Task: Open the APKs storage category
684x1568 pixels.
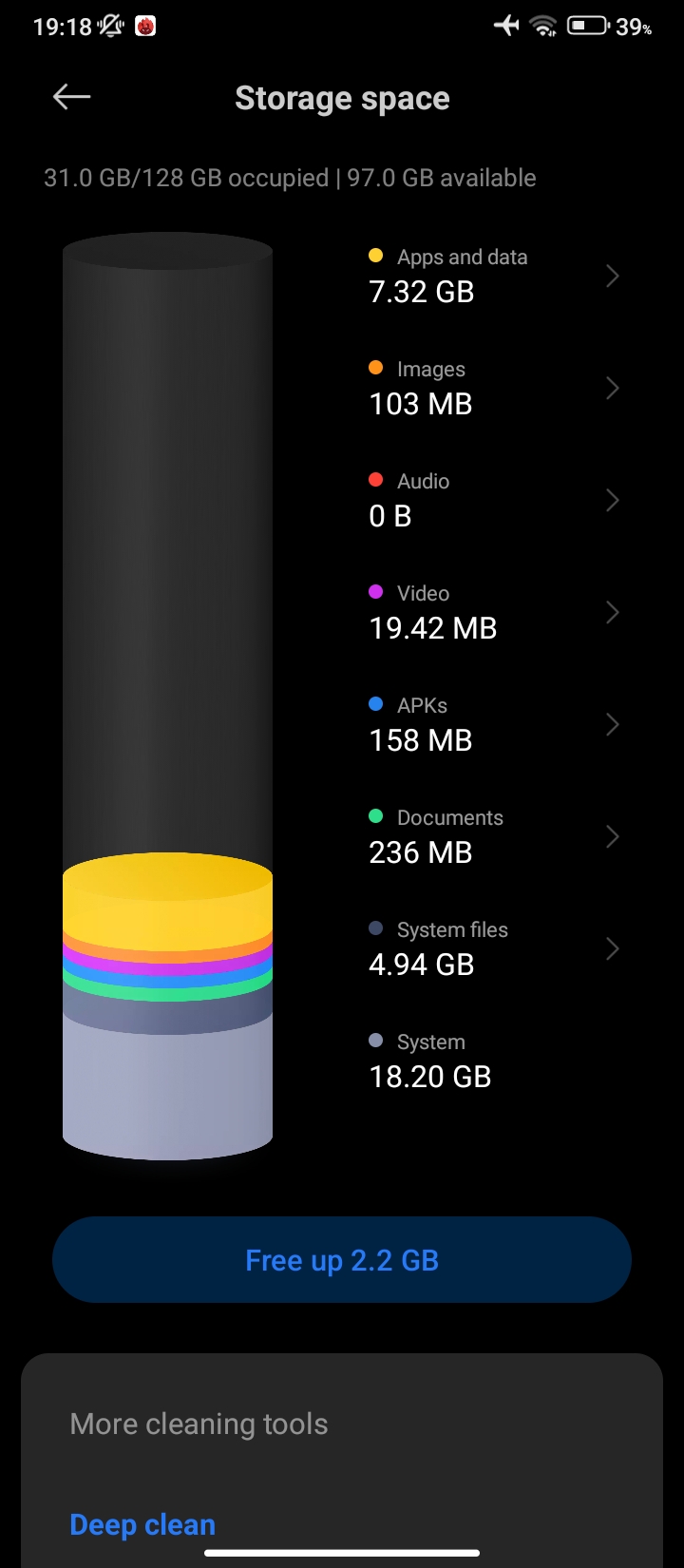Action: click(x=492, y=724)
